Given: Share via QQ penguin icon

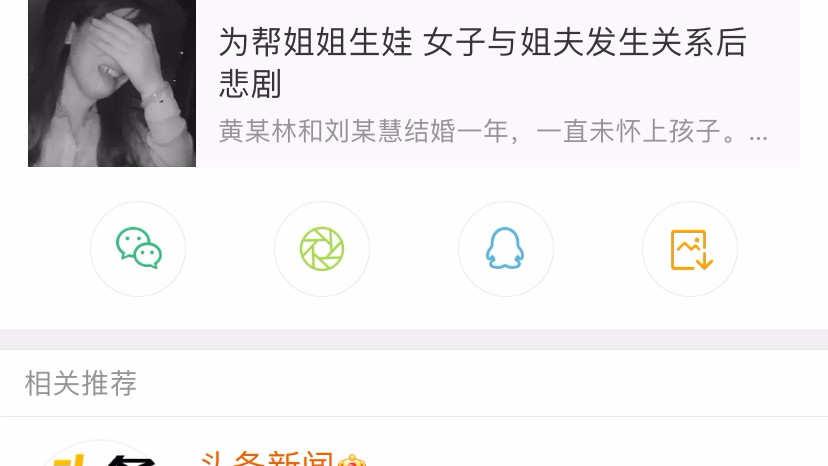Looking at the screenshot, I should pyautogui.click(x=505, y=249).
